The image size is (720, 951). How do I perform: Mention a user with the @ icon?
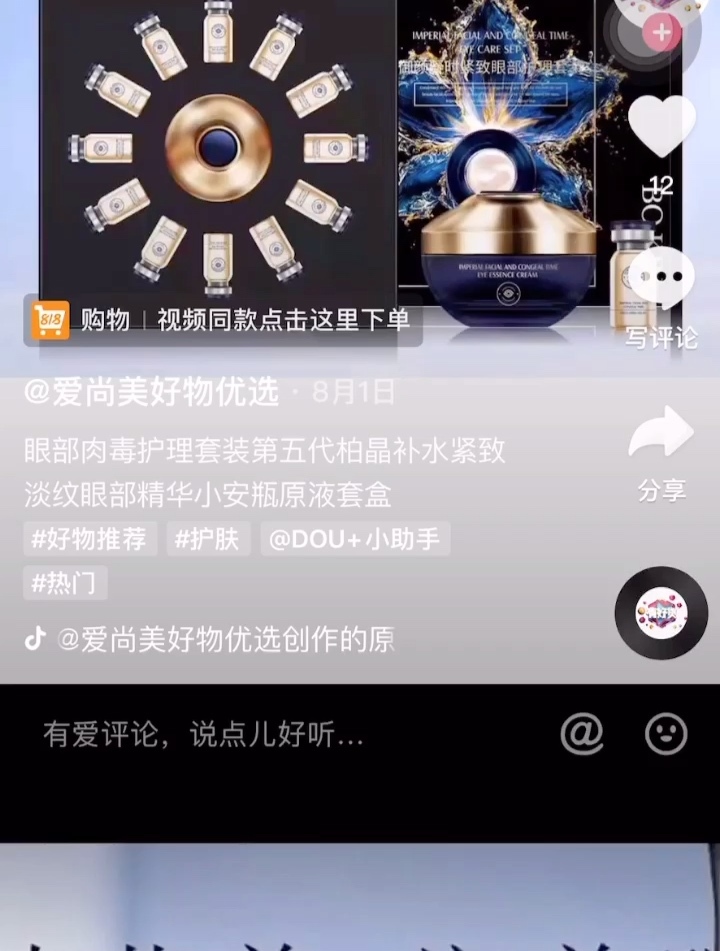582,735
